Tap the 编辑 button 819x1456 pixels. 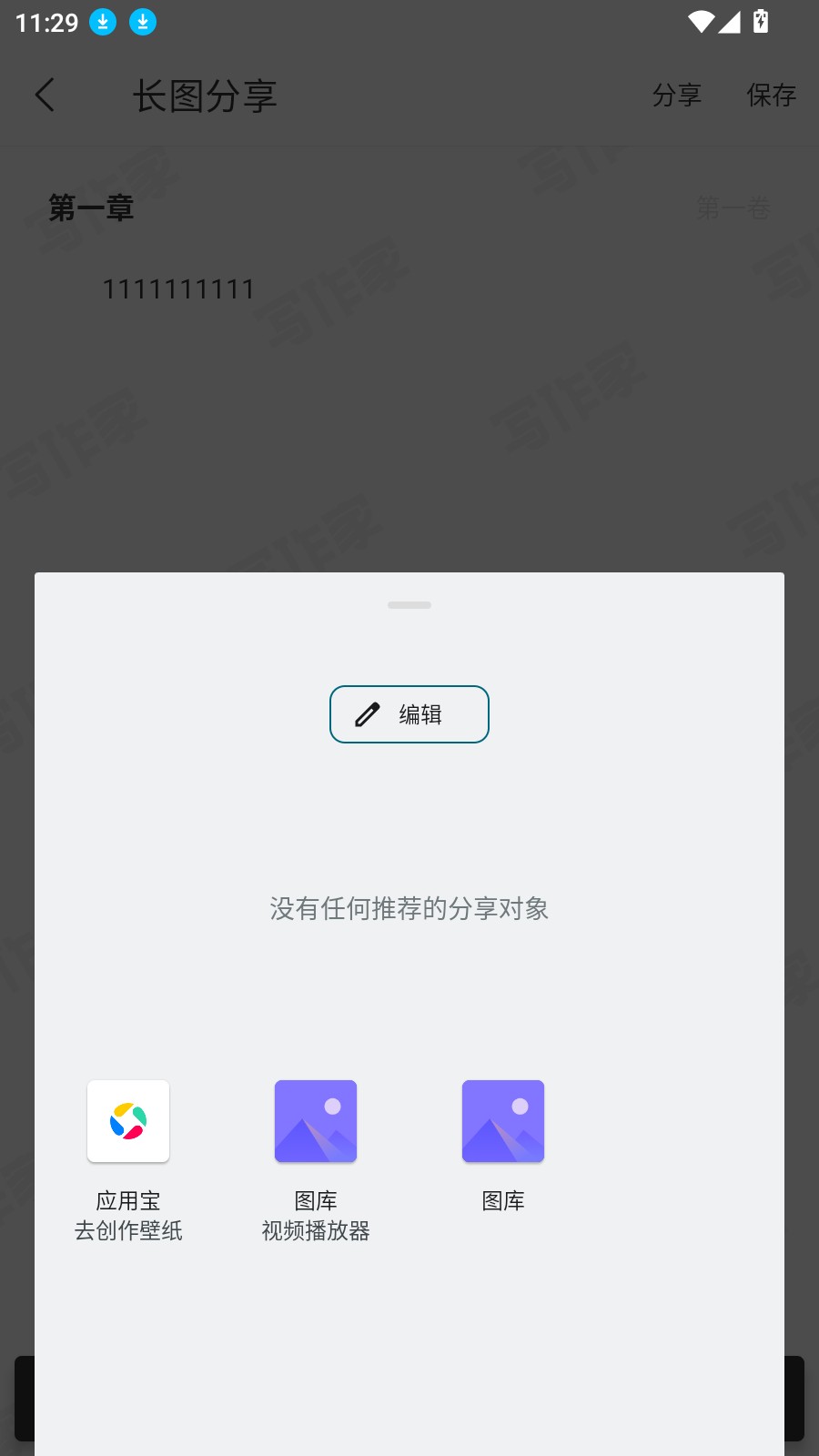point(409,714)
